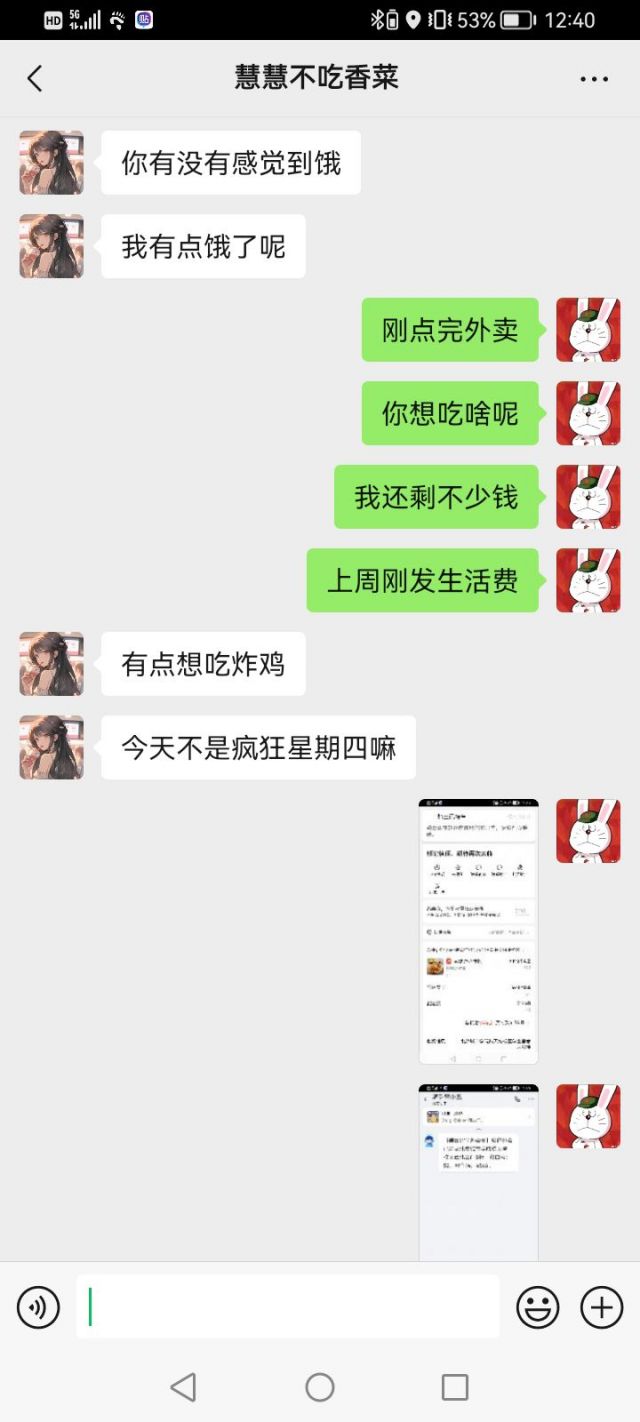The width and height of the screenshot is (640, 1422).
Task: Open the system recent apps button
Action: (455, 1387)
